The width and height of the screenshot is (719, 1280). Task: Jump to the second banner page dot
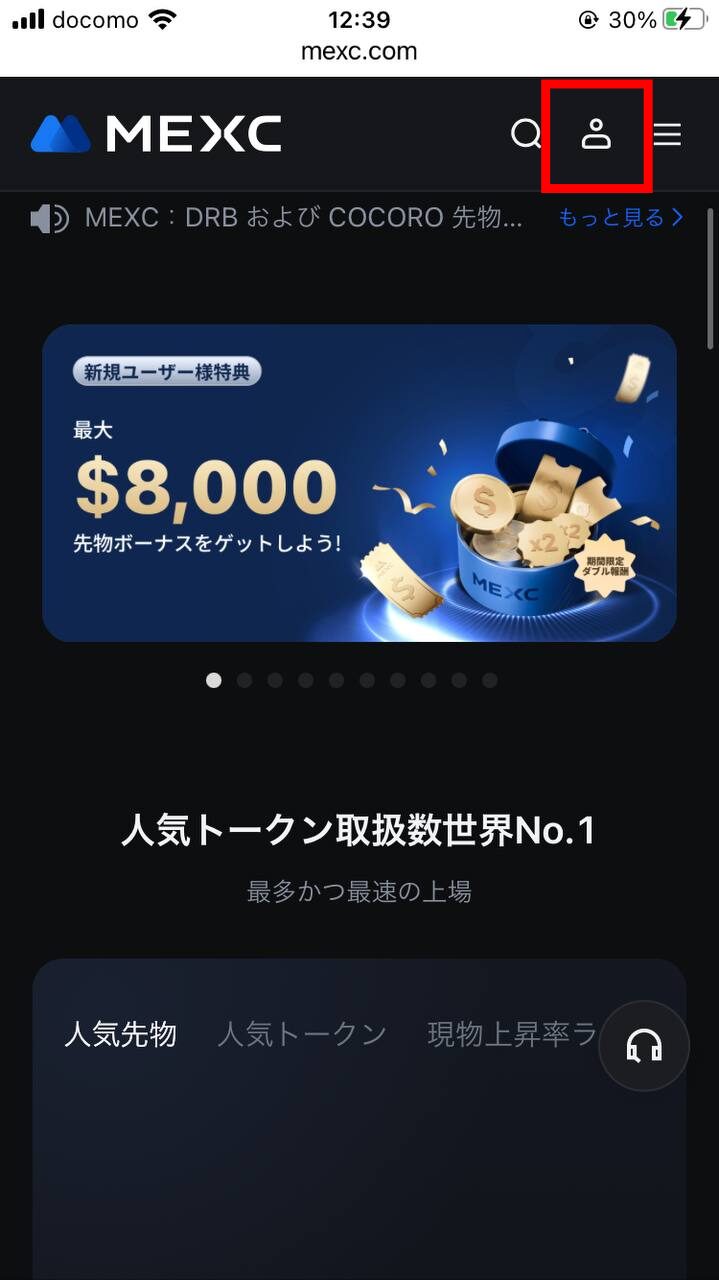[244, 680]
